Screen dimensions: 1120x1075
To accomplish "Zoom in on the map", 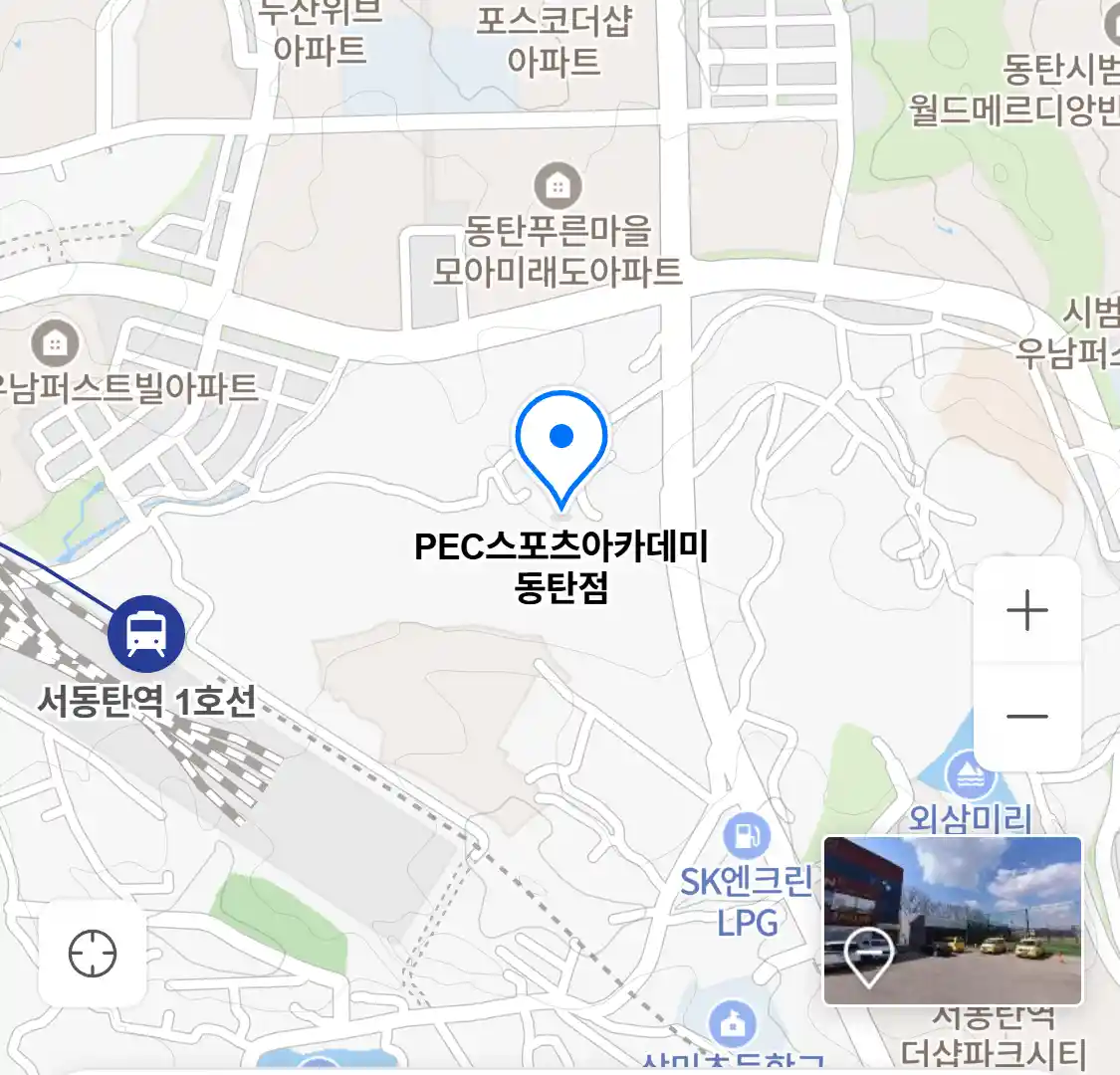I will [x=1026, y=610].
